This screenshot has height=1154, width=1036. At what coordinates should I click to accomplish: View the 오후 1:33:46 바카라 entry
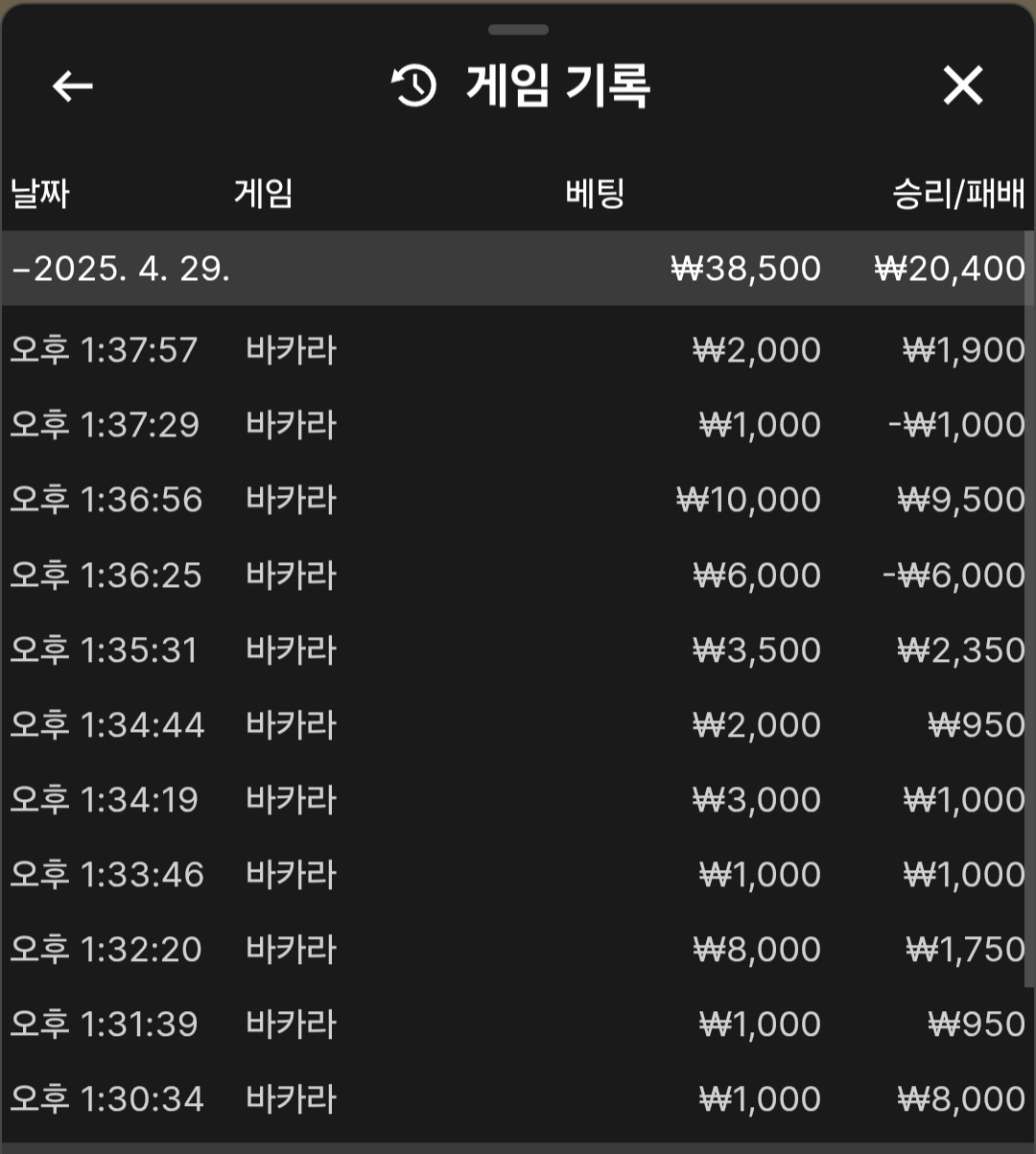(x=518, y=874)
